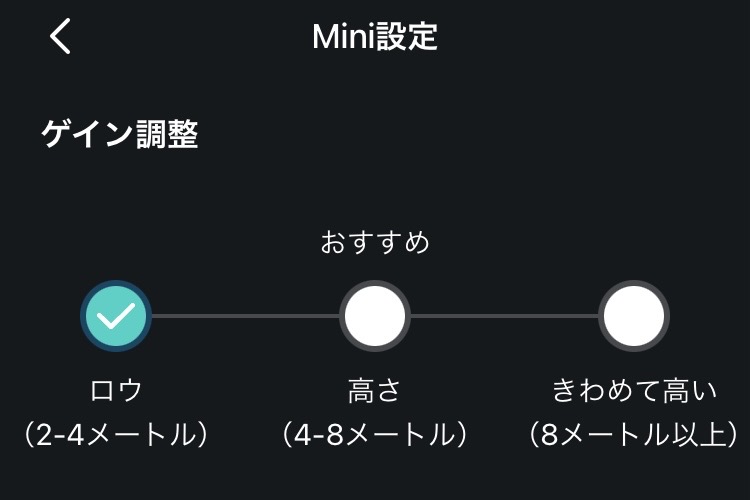Go back from Mini設定 screen

pyautogui.click(x=61, y=37)
